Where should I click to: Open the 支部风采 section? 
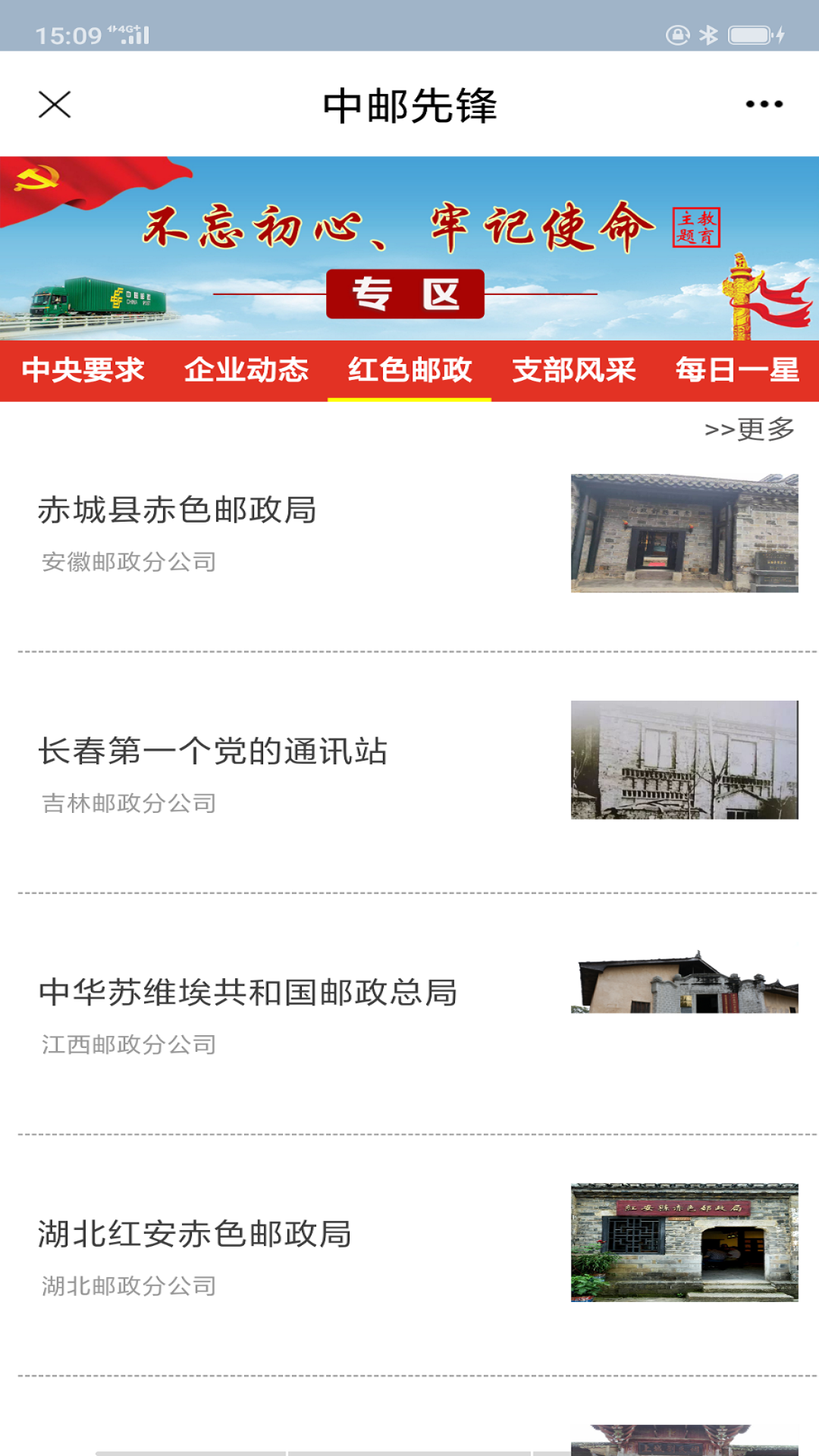coord(573,372)
